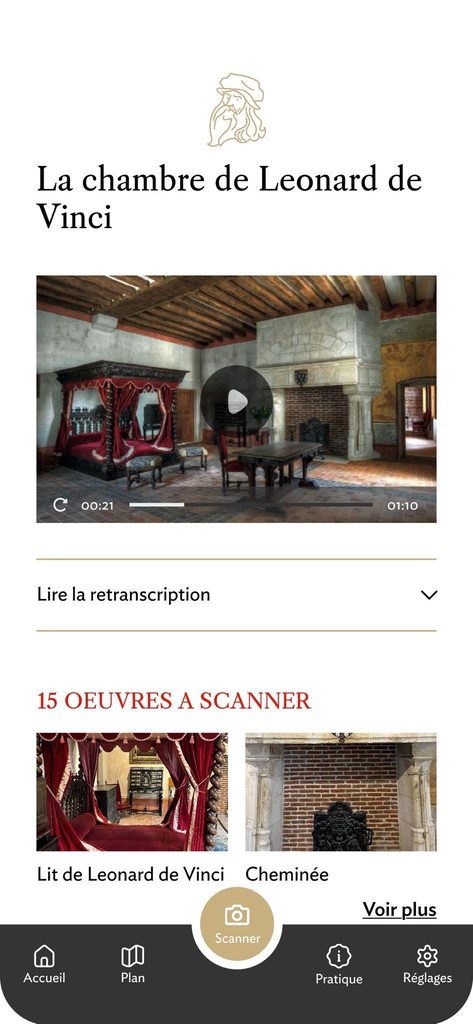Open the Cheminée artwork card
Image resolution: width=473 pixels, height=1024 pixels.
[x=340, y=808]
